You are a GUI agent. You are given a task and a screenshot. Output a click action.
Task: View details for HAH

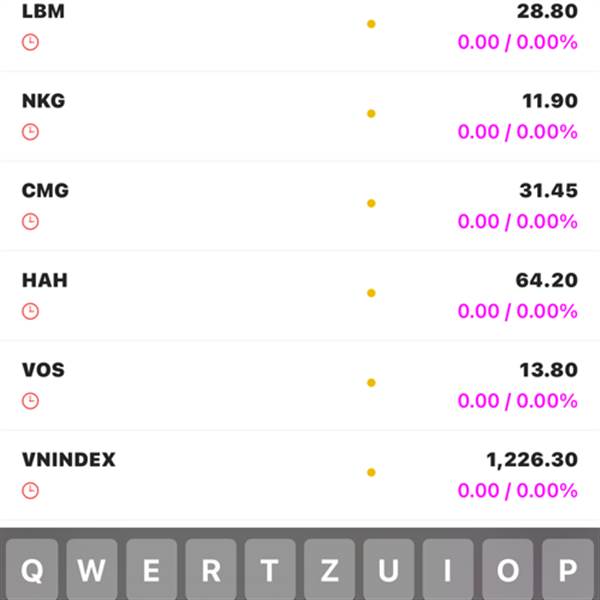(300, 295)
